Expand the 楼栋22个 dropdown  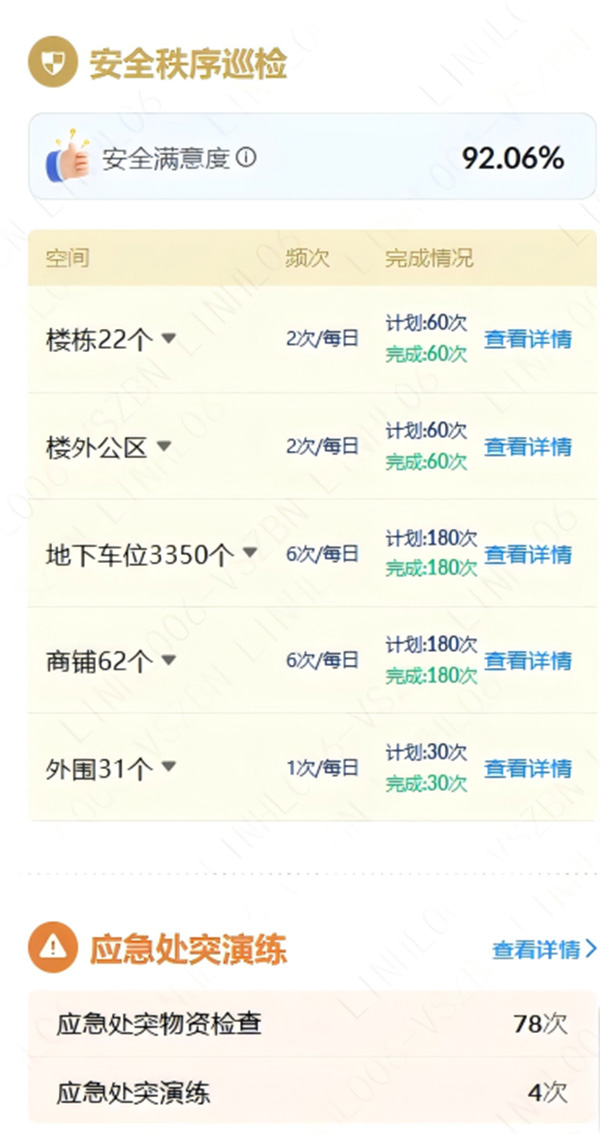click(x=169, y=339)
